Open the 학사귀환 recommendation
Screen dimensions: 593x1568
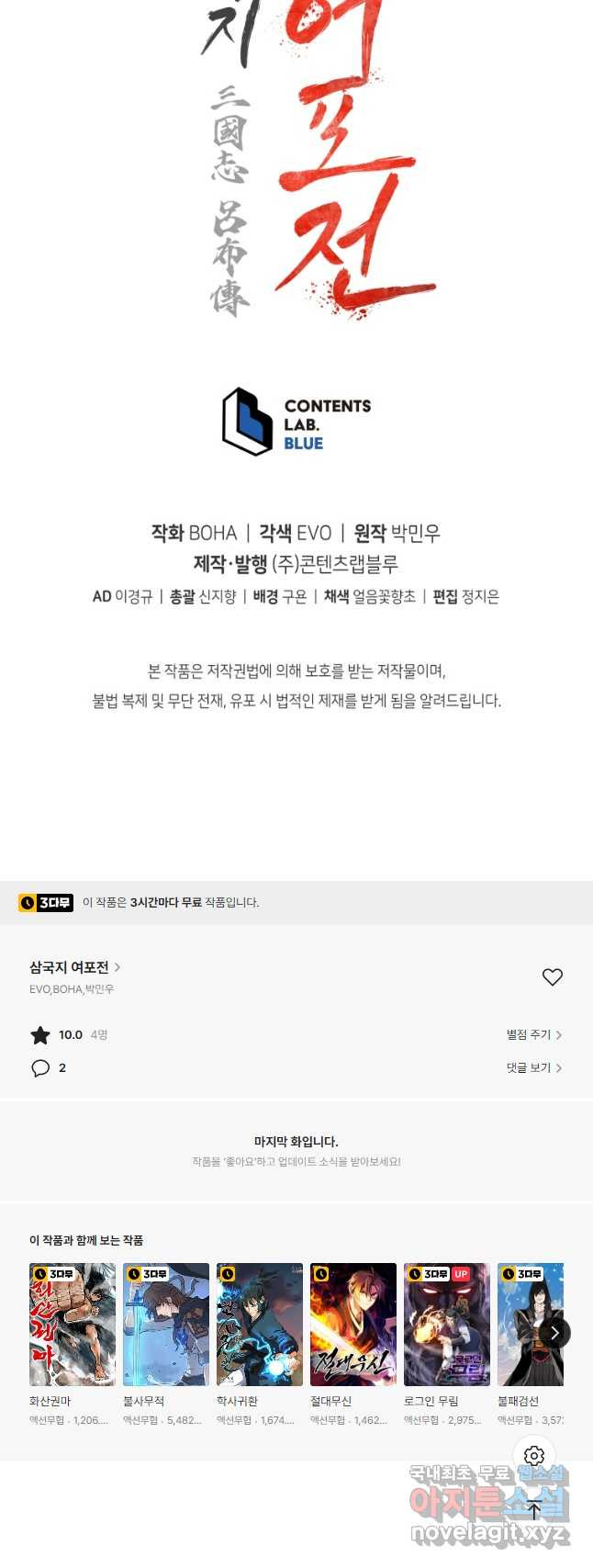(x=260, y=1325)
